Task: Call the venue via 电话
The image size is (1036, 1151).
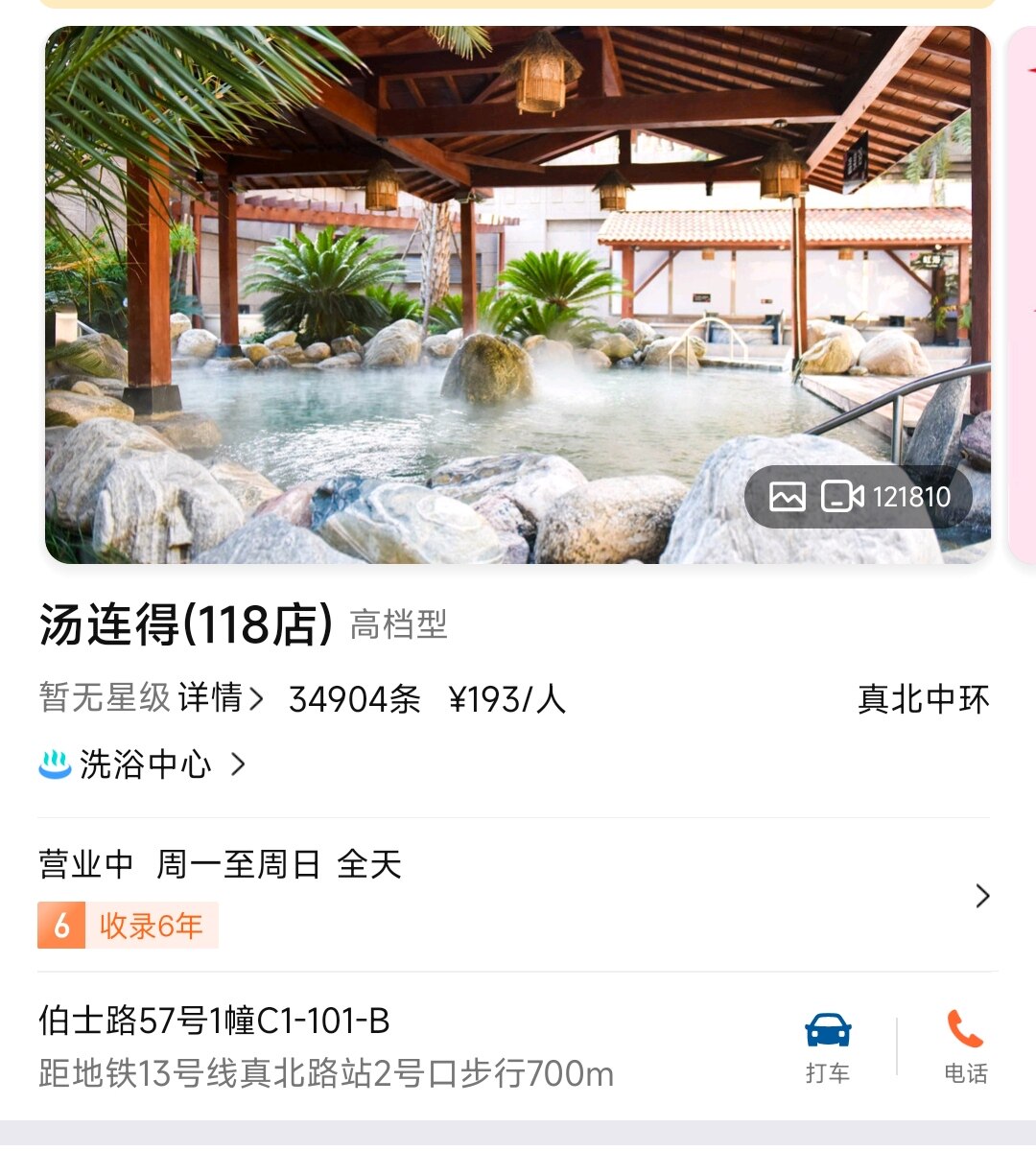Action: (x=965, y=1046)
